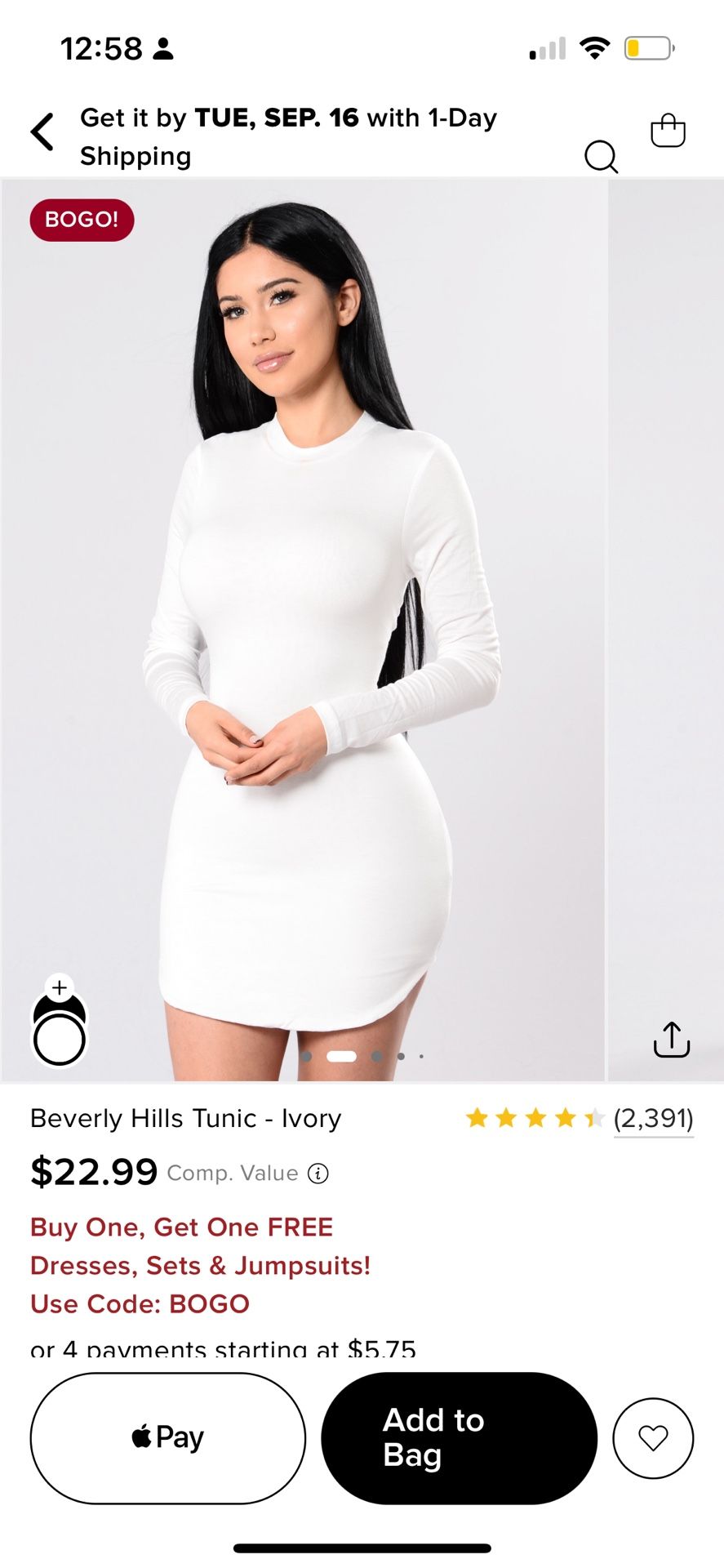Open the shopping bag

tap(668, 131)
